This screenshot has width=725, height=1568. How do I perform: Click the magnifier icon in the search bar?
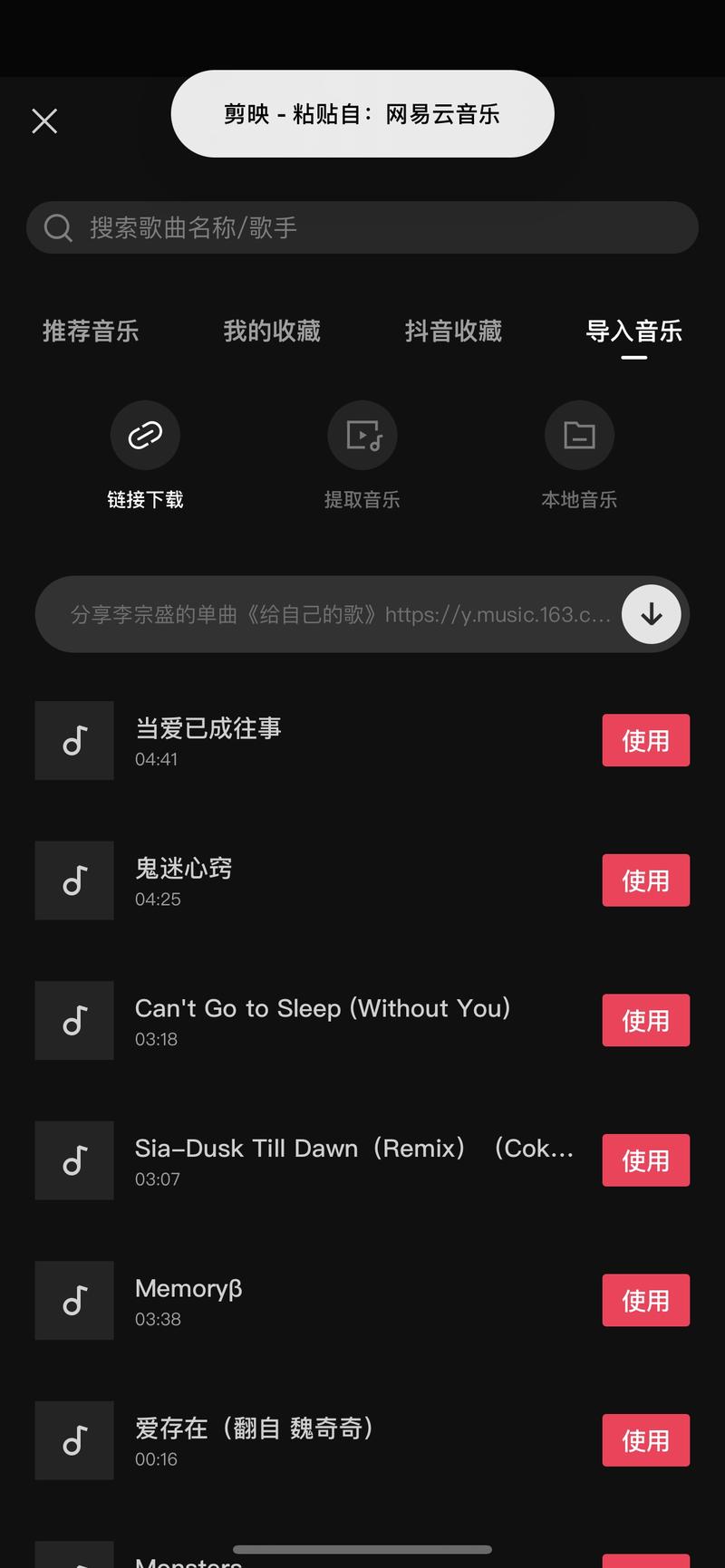pos(58,227)
